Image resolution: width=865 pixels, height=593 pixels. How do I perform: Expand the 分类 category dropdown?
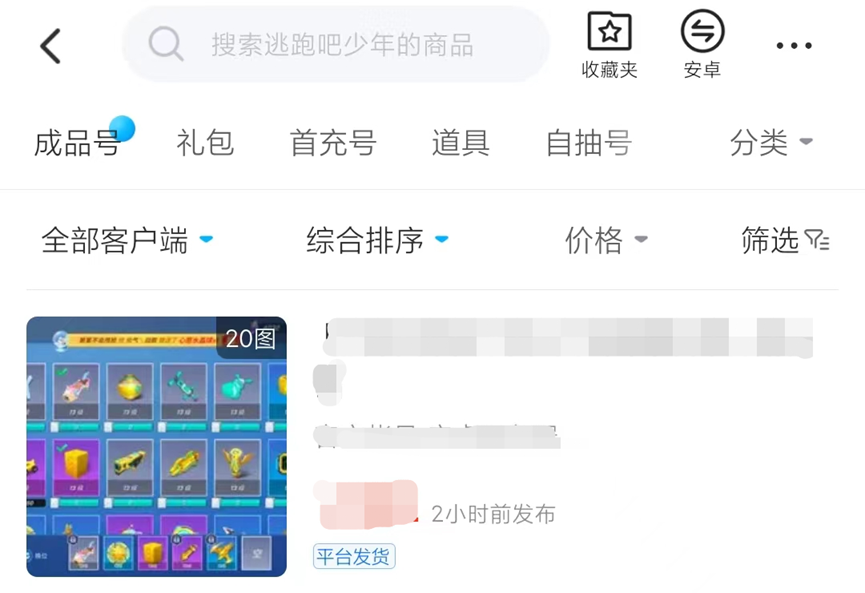(770, 143)
